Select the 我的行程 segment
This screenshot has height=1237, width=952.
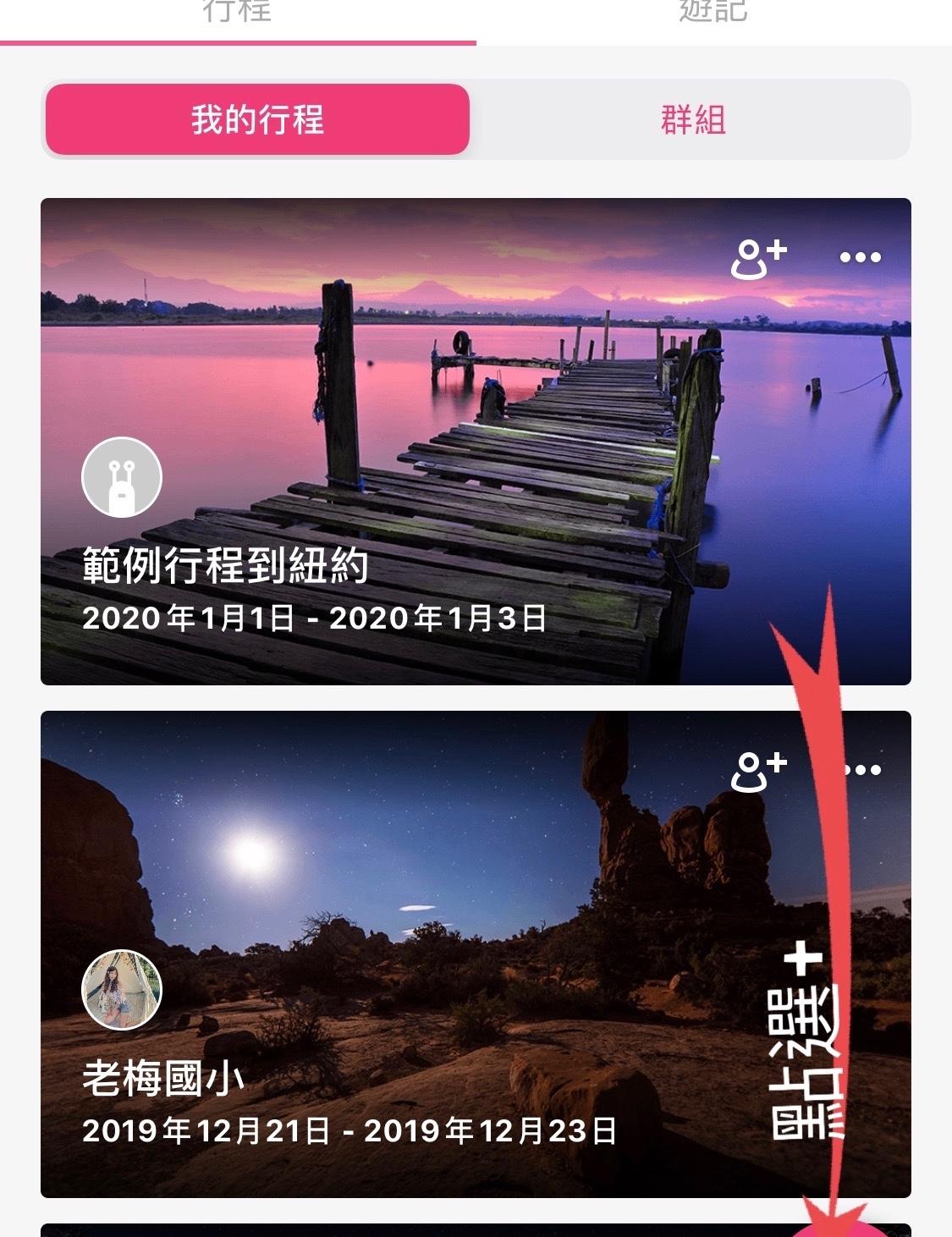tap(257, 119)
